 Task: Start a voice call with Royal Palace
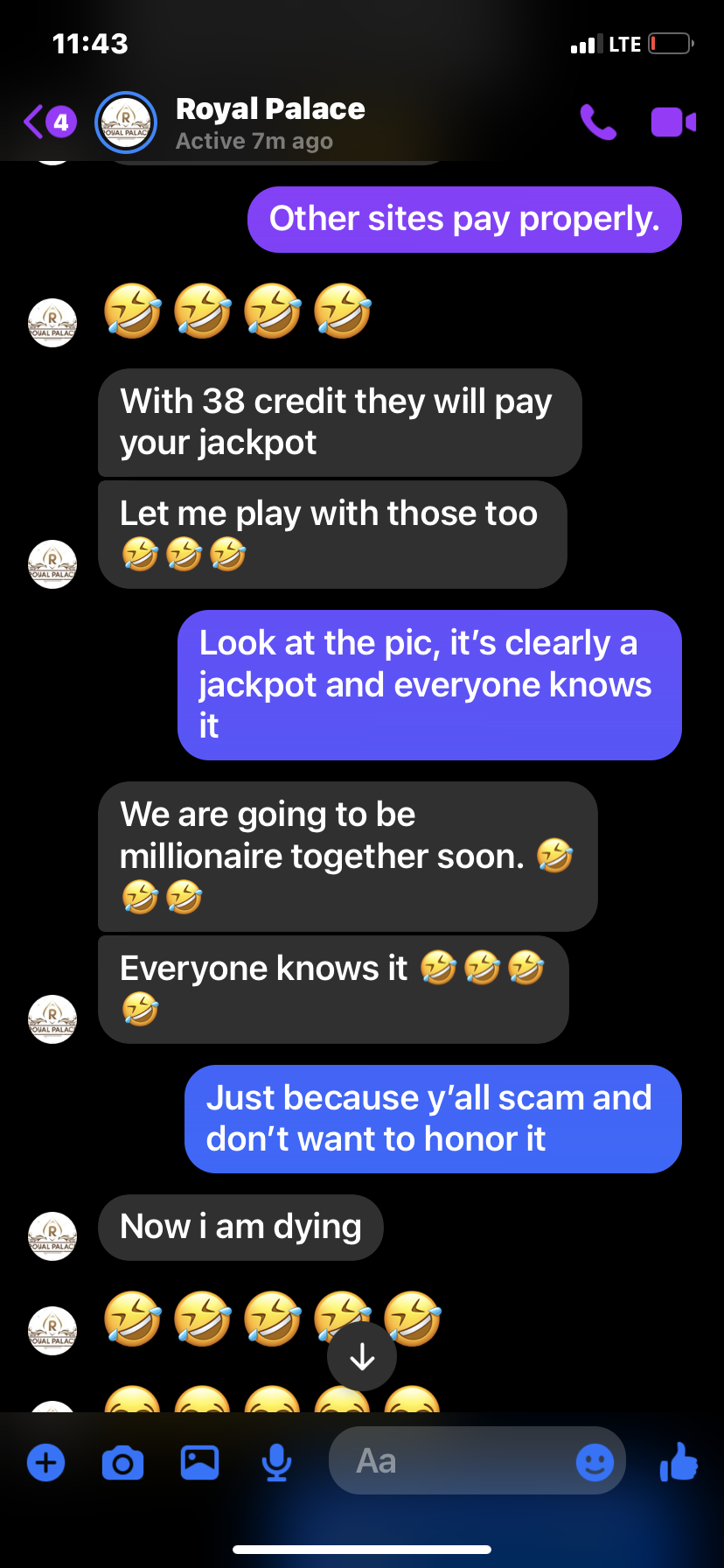click(598, 122)
